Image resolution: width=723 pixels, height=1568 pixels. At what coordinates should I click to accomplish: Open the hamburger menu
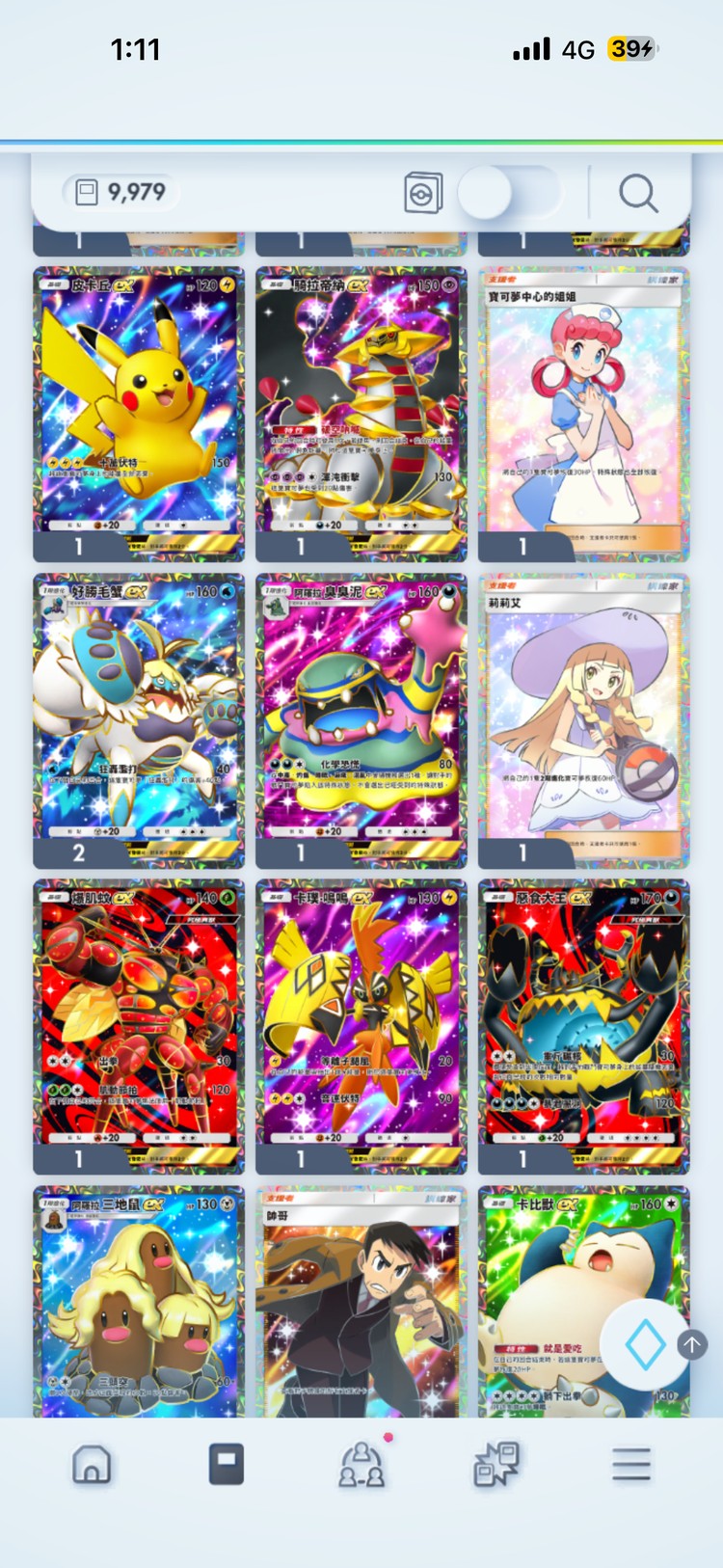coord(630,1465)
